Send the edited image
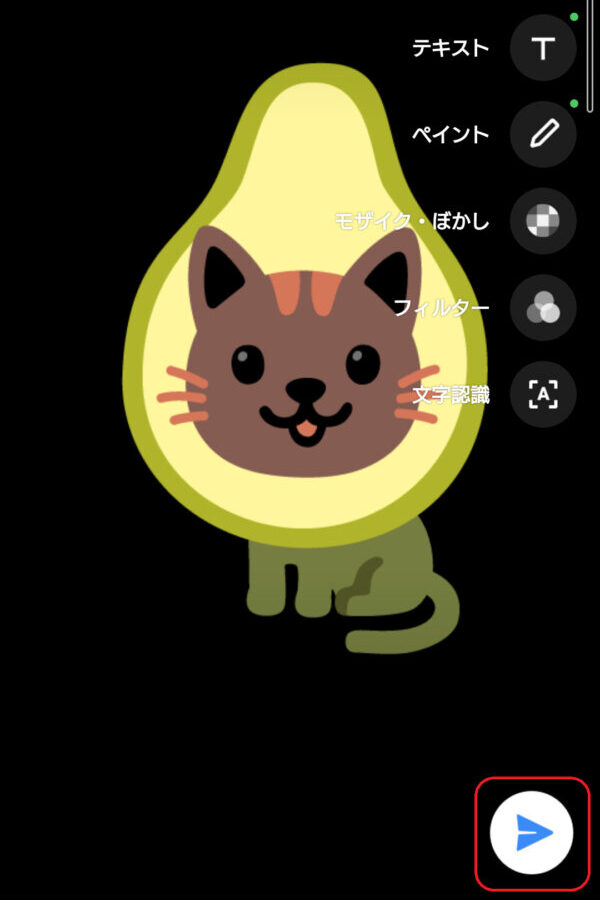Image resolution: width=600 pixels, height=900 pixels. click(x=532, y=832)
